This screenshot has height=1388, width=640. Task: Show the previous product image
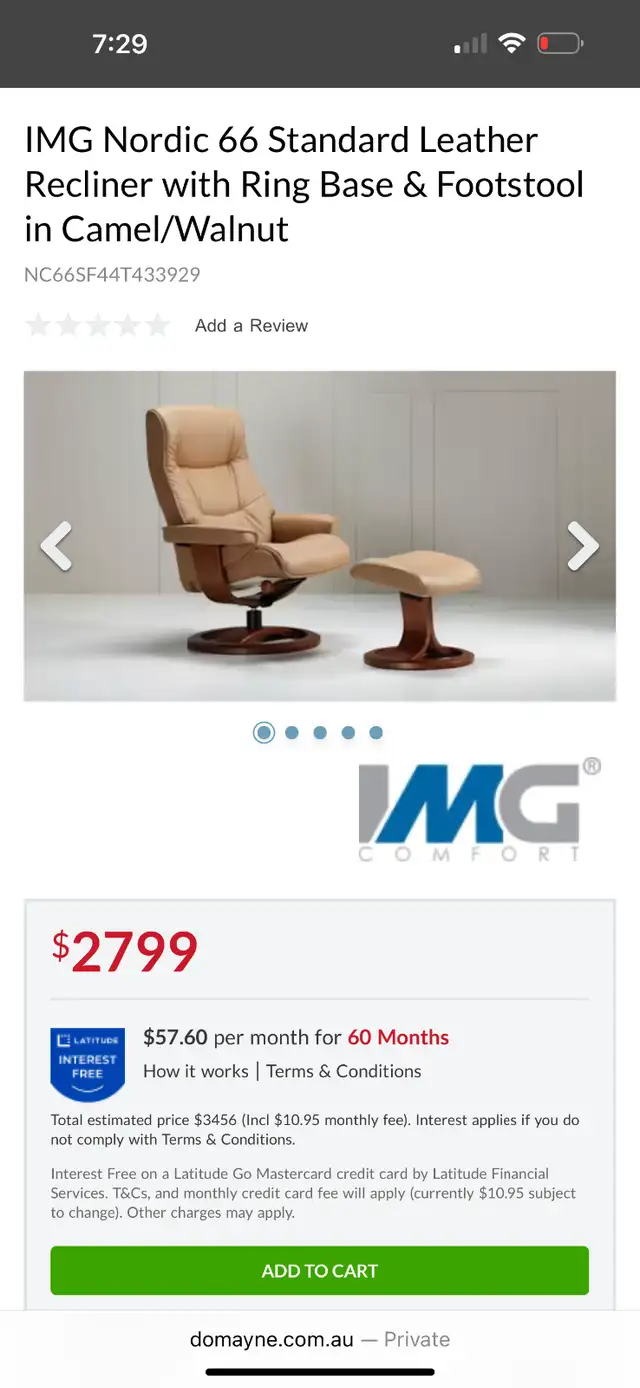[56, 546]
